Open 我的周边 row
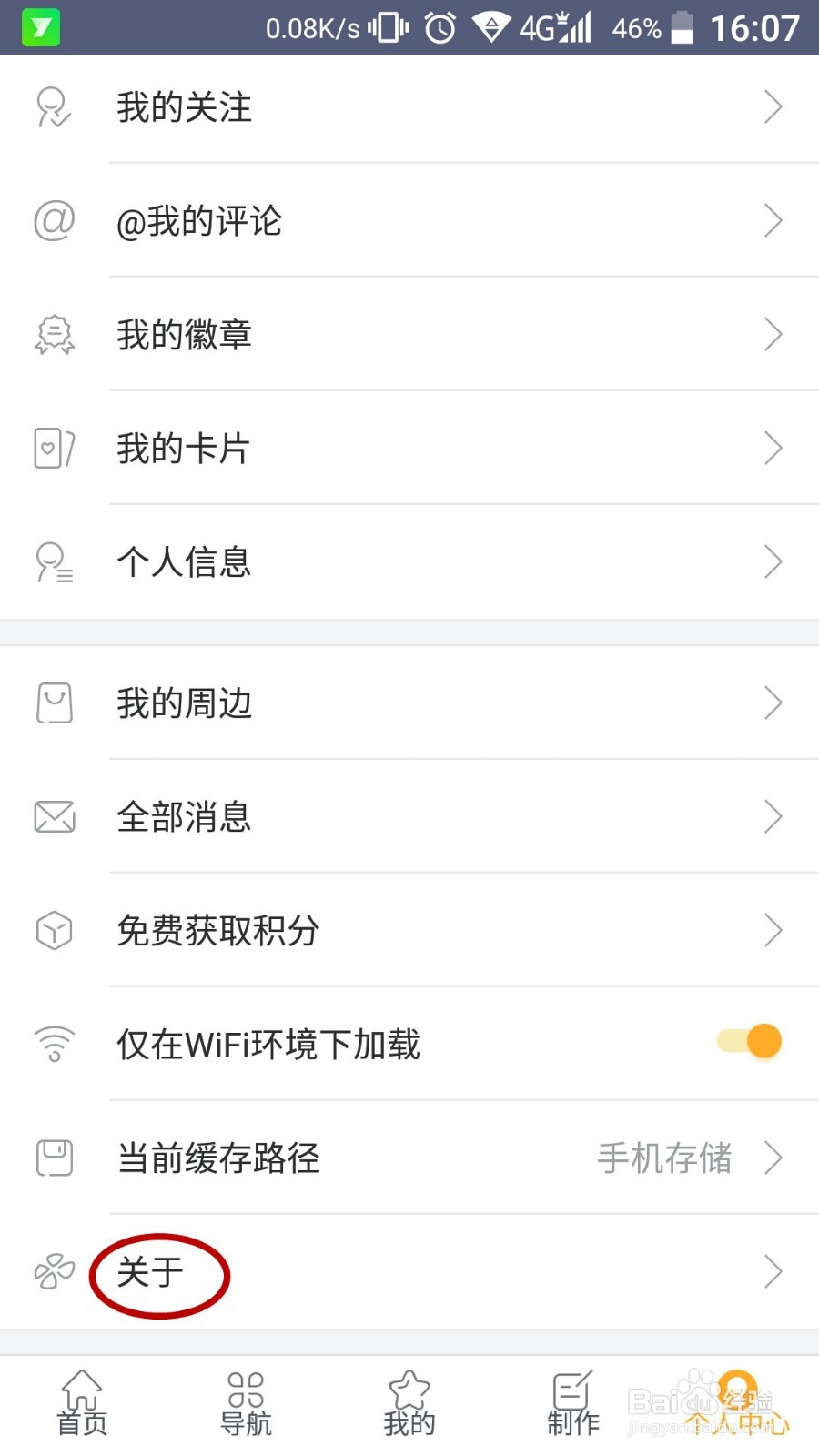 click(x=409, y=703)
